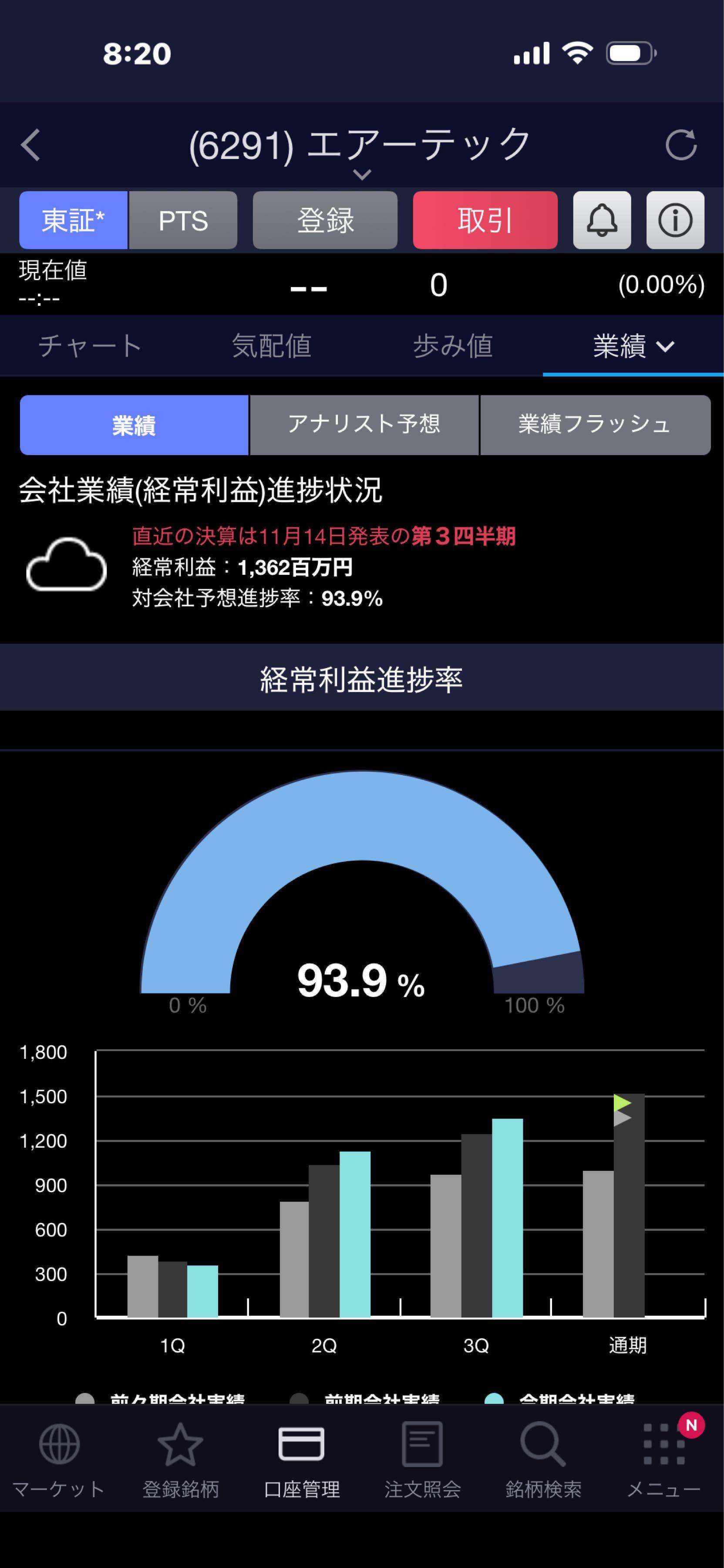724x1568 pixels.
Task: Go back using the arrow
Action: tap(30, 145)
